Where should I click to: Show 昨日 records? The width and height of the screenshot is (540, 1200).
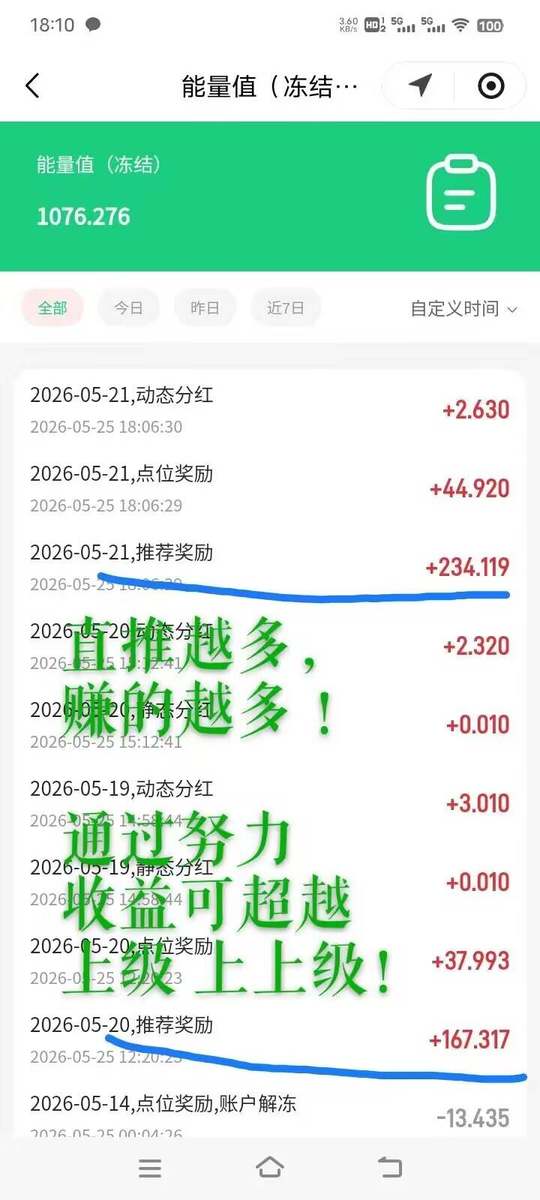[x=204, y=308]
